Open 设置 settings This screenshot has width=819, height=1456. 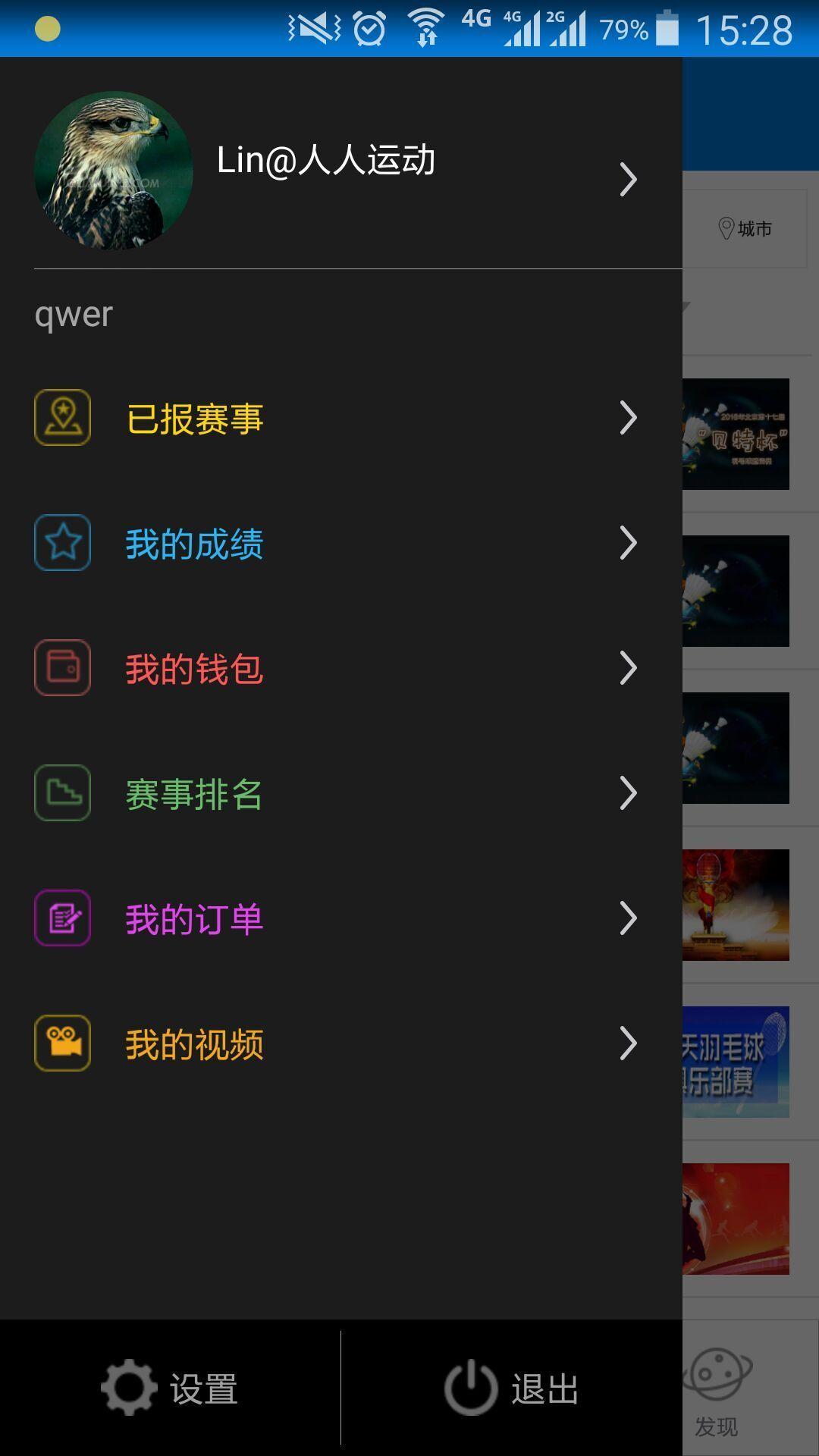click(x=170, y=1388)
